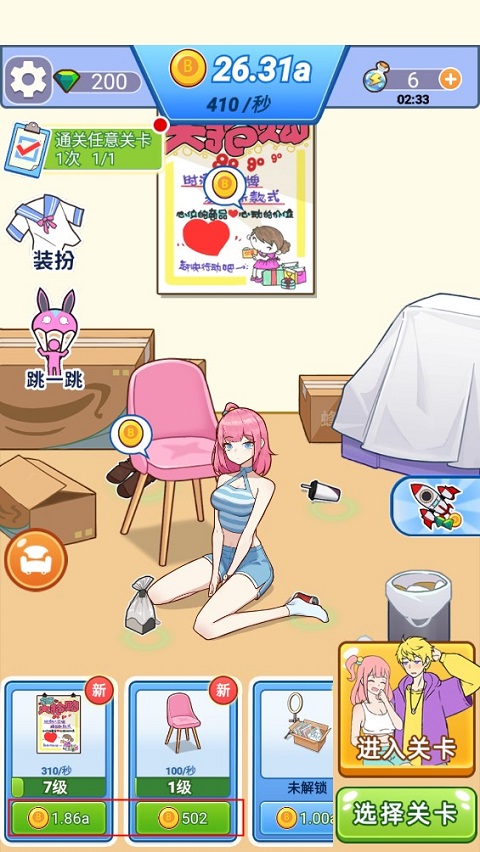480x852 pixels.
Task: Tap 选择关卡 to choose a level
Action: (406, 815)
